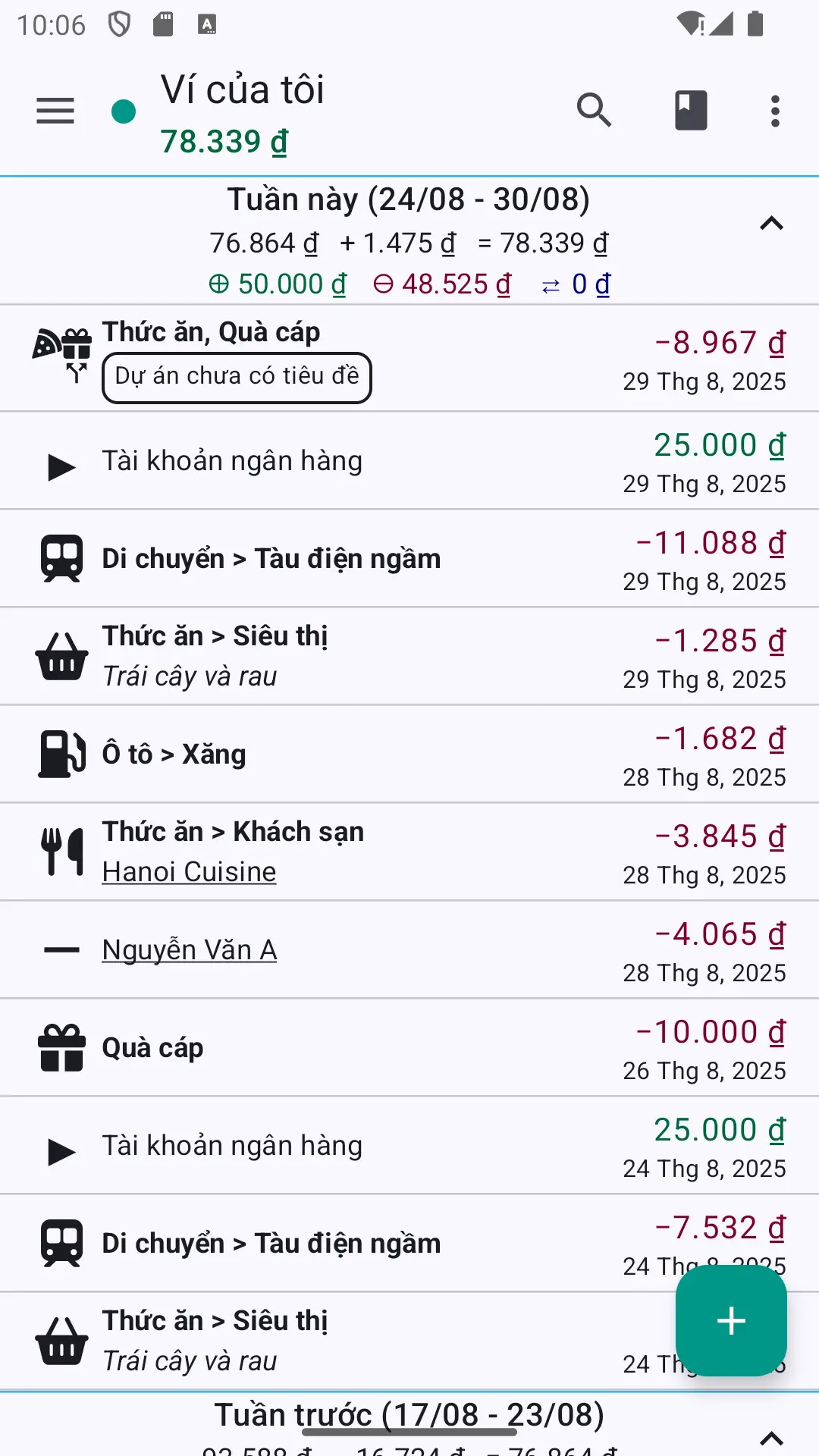The height and width of the screenshot is (1456, 819).
Task: Open the 29 Thg 8 Tài khoản ngân hàng transfer
Action: click(409, 461)
